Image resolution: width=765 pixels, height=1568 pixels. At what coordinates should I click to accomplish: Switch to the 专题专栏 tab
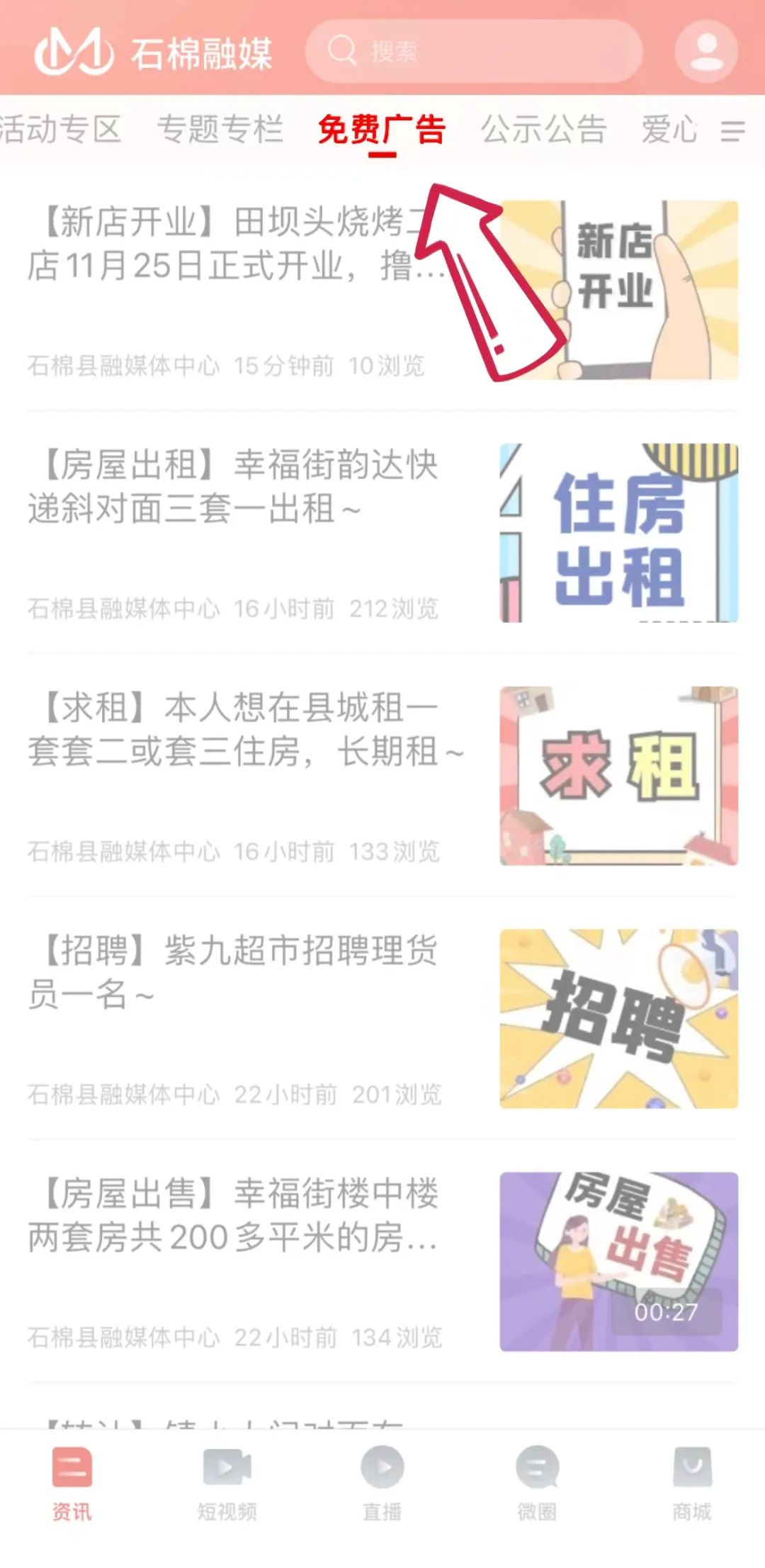(220, 130)
